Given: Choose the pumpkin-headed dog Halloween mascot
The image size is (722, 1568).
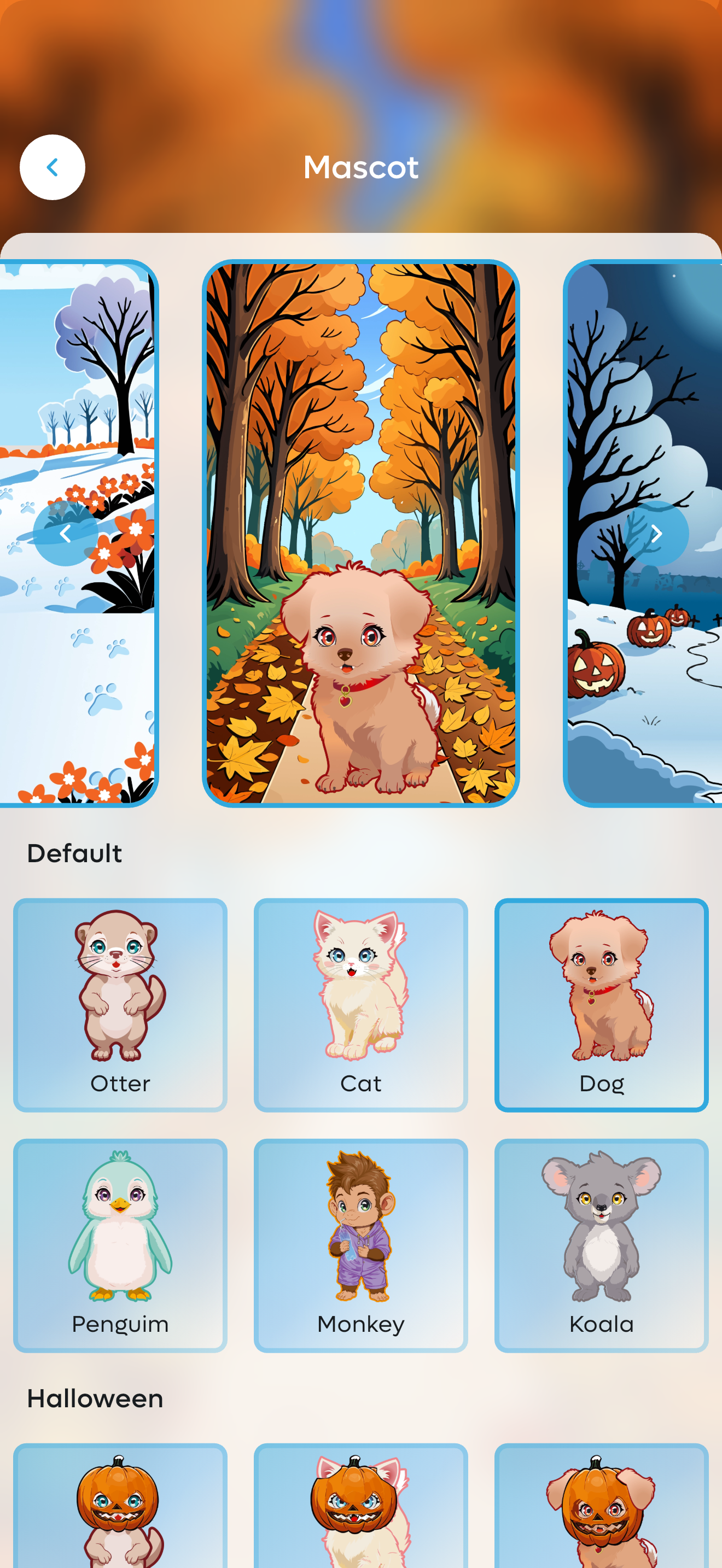Looking at the screenshot, I should tap(601, 1510).
